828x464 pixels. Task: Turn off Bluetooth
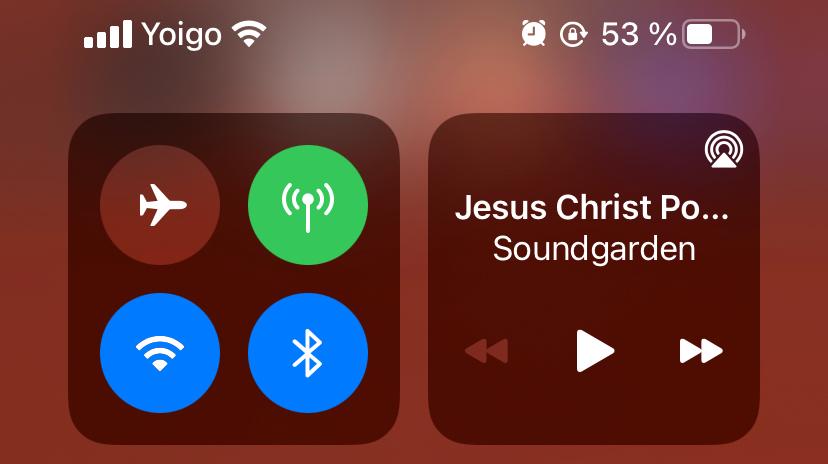308,352
